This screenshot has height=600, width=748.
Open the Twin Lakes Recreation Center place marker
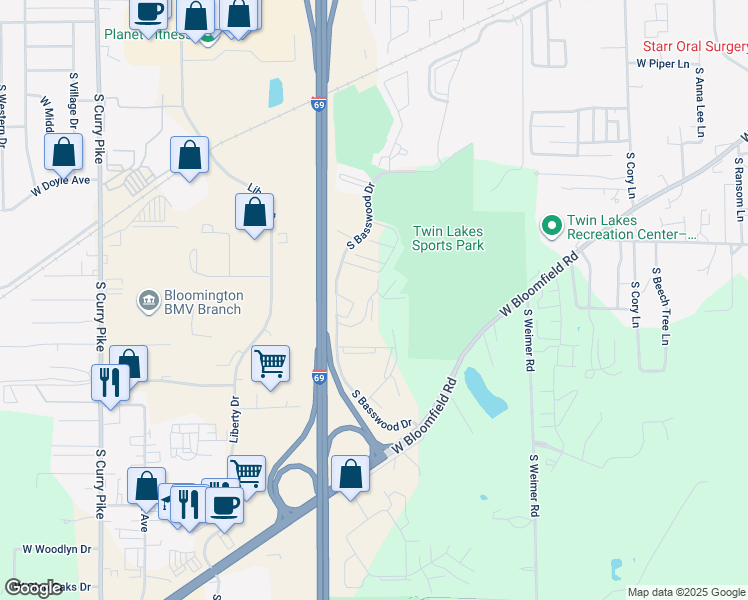[550, 227]
